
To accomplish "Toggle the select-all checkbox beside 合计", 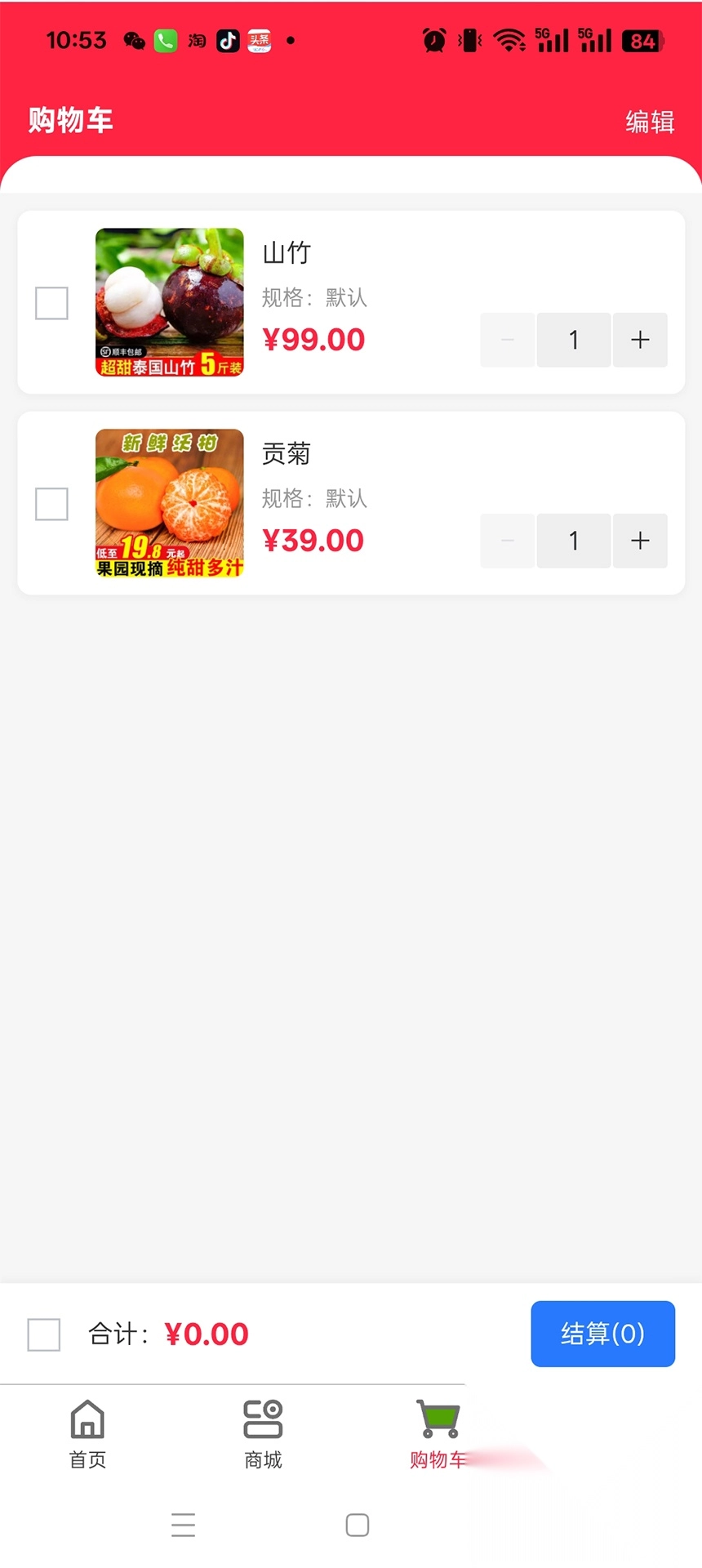I will point(43,1334).
